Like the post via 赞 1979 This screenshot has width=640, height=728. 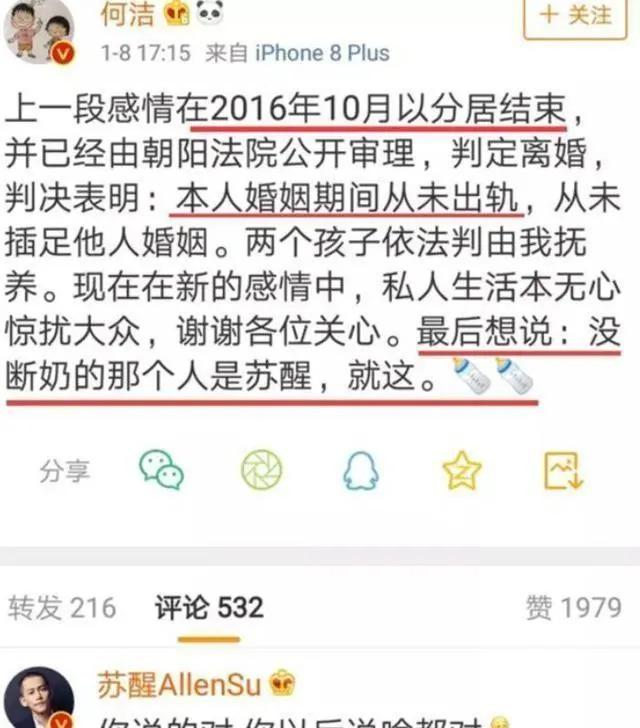click(574, 607)
